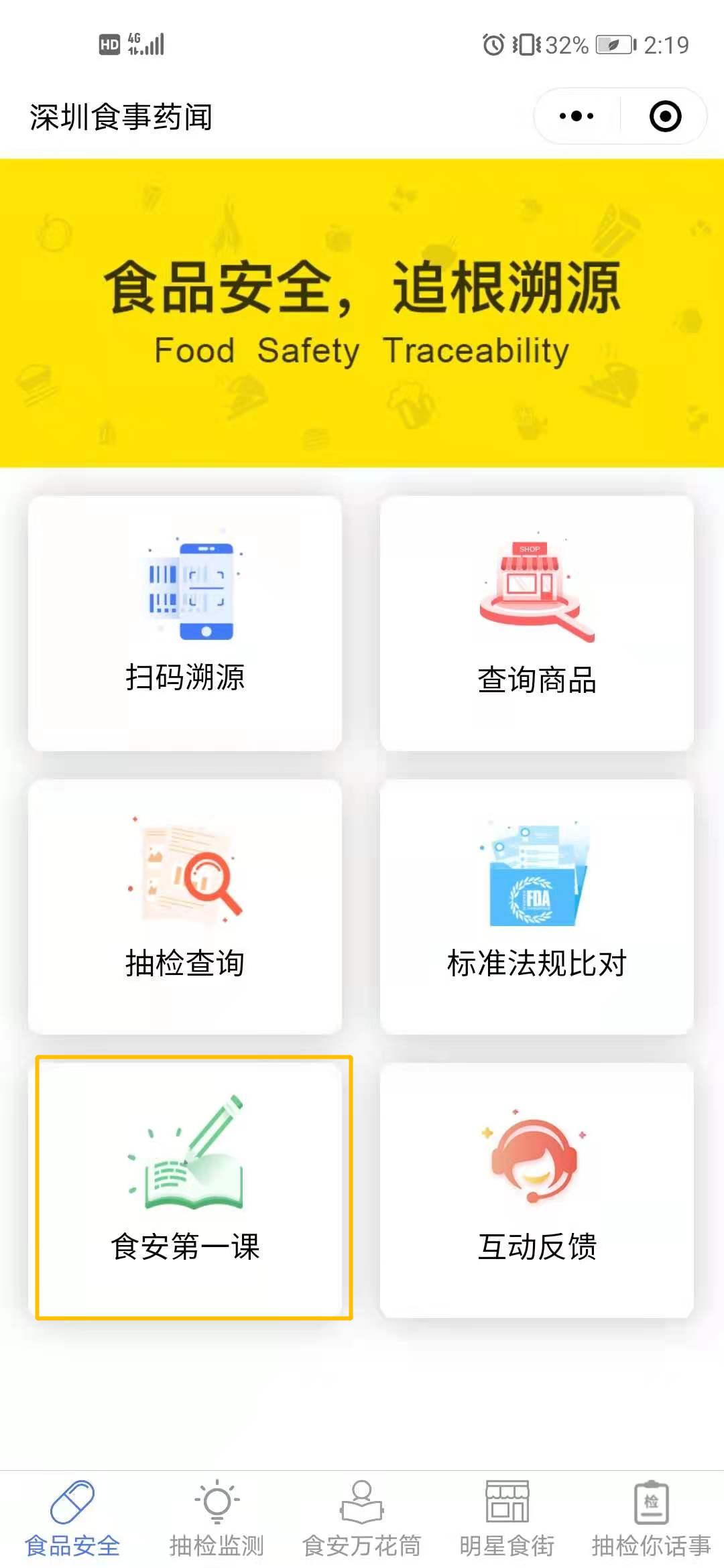Open the 明星食街 tab
This screenshot has width=724, height=1568.
(507, 1518)
